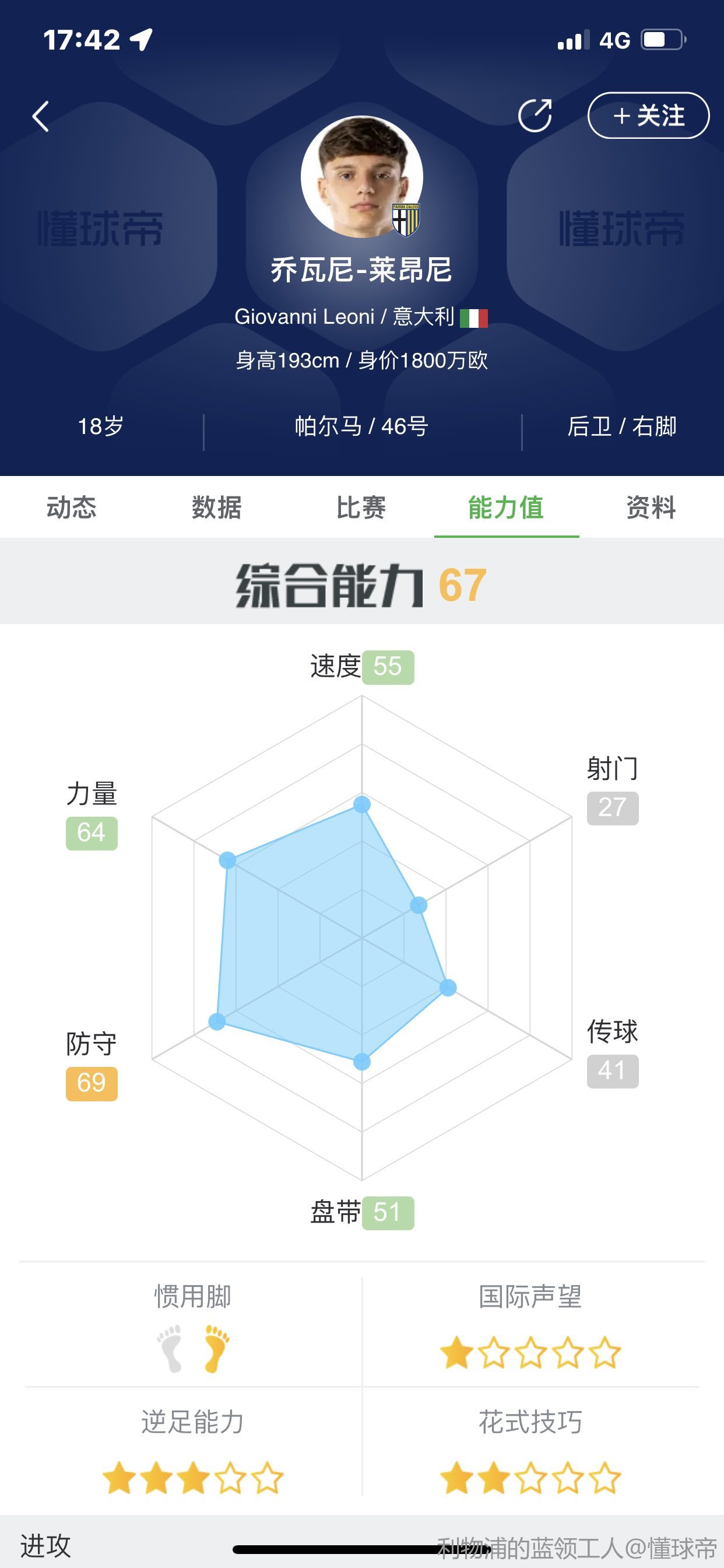Select the 能力值 tab
Image resolution: width=724 pixels, height=1568 pixels.
tap(506, 507)
